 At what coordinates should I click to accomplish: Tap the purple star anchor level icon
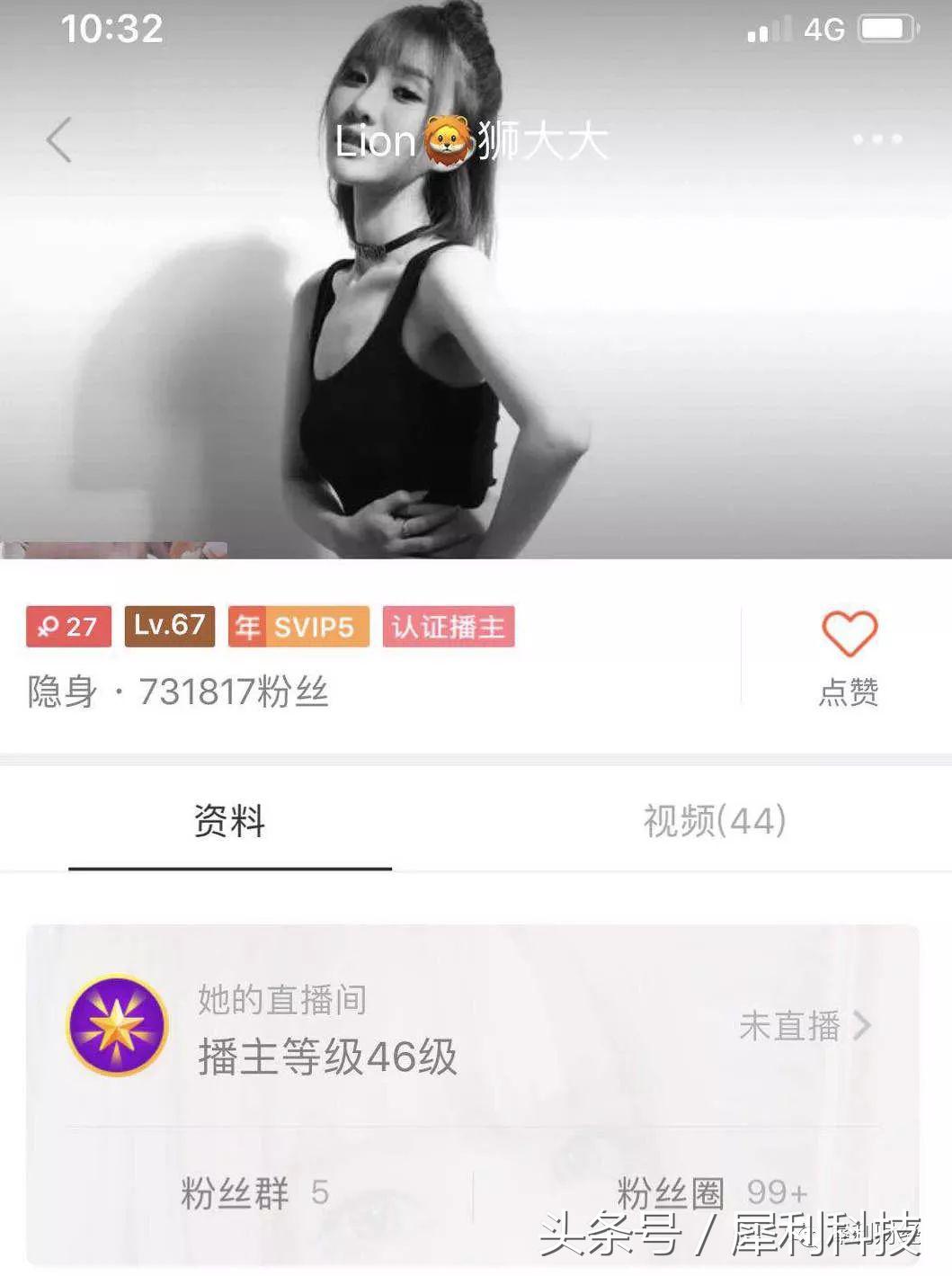[118, 1026]
